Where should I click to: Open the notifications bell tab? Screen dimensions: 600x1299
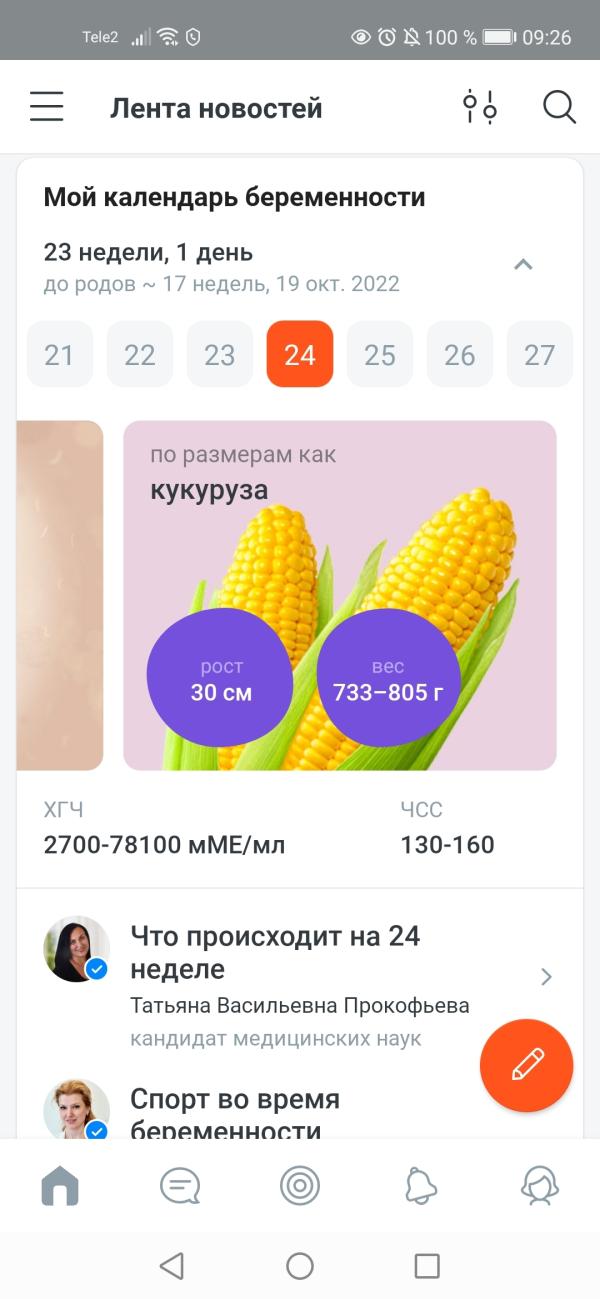point(420,1186)
